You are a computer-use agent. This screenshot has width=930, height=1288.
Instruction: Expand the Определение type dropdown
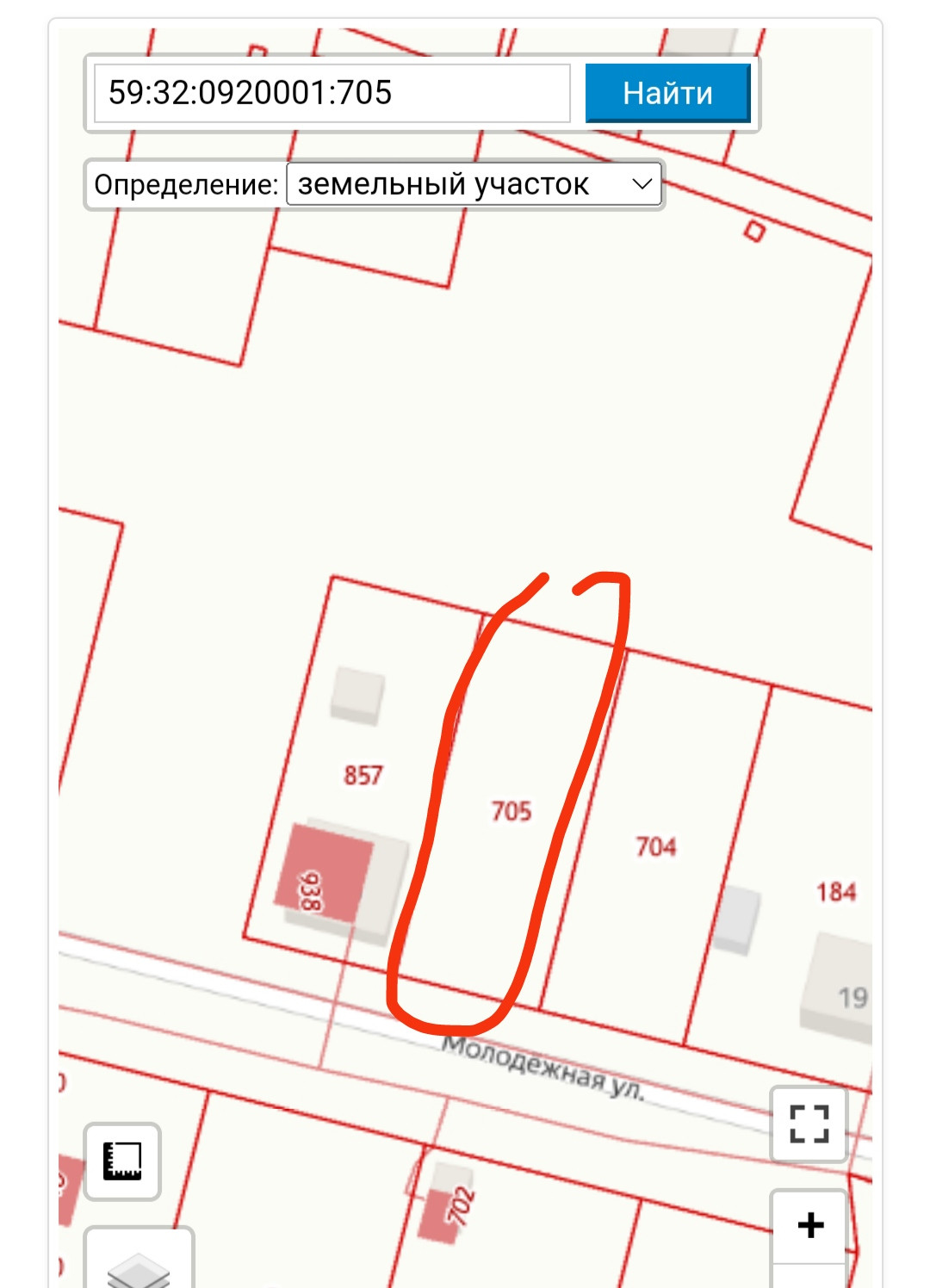click(x=474, y=184)
